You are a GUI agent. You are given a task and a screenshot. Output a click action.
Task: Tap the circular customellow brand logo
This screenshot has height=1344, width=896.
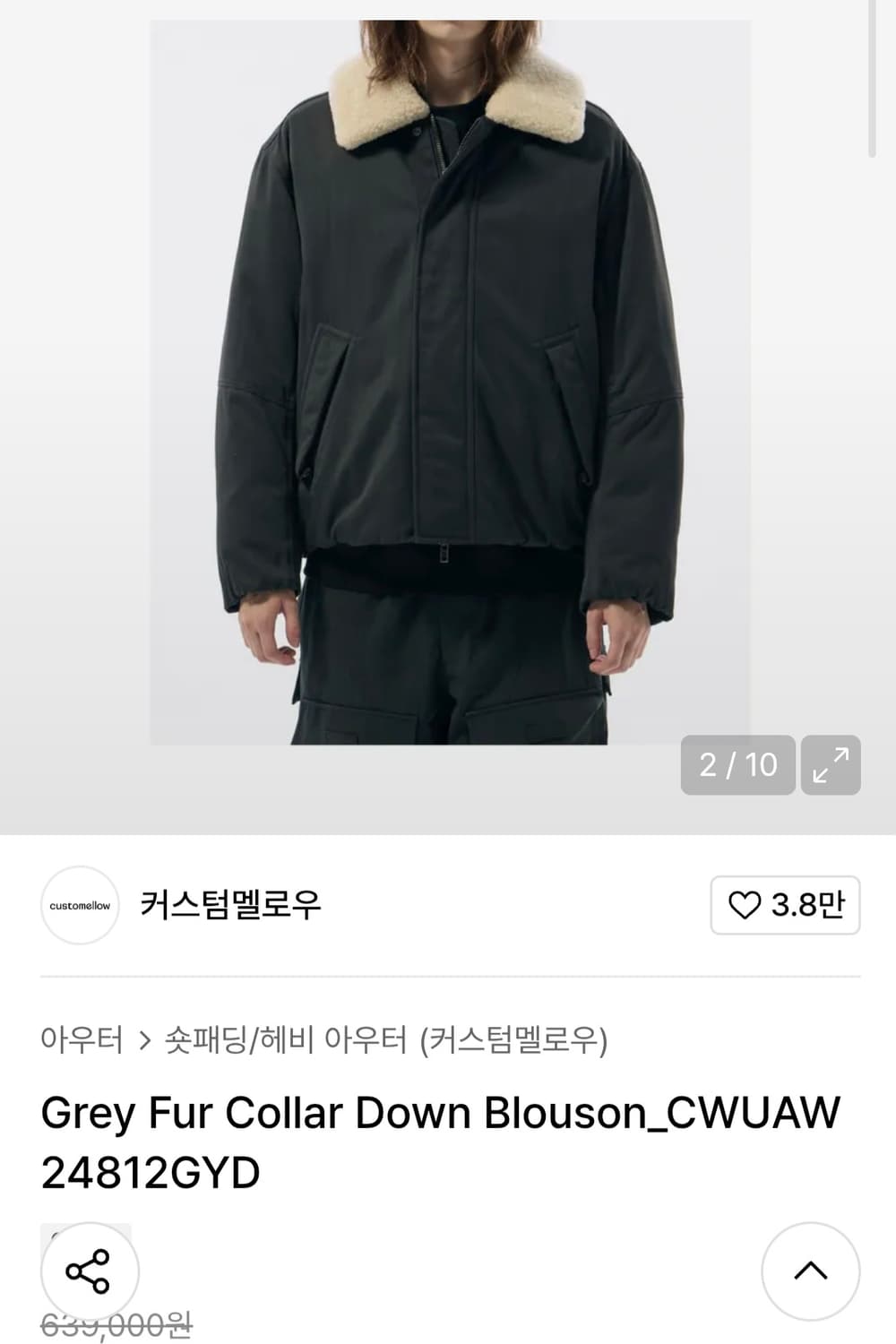80,906
